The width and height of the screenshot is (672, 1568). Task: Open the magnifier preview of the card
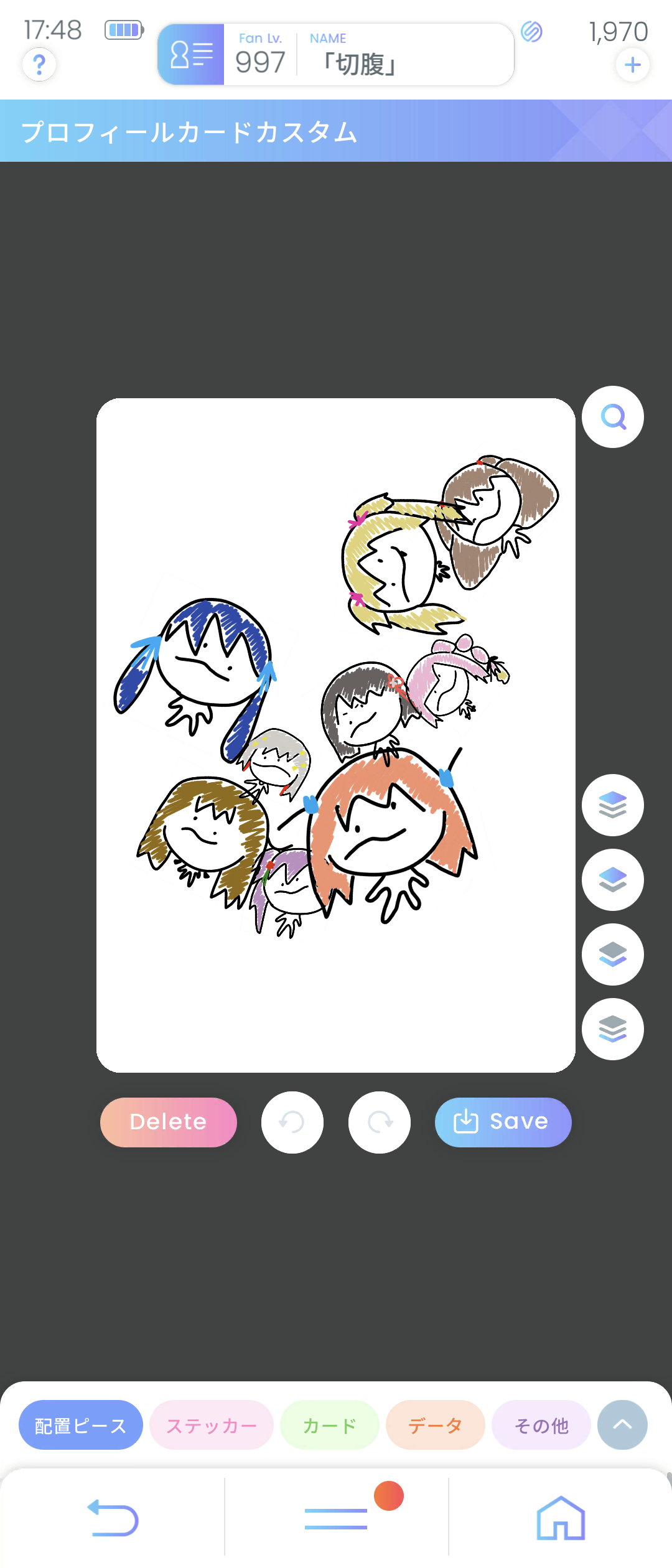click(613, 417)
